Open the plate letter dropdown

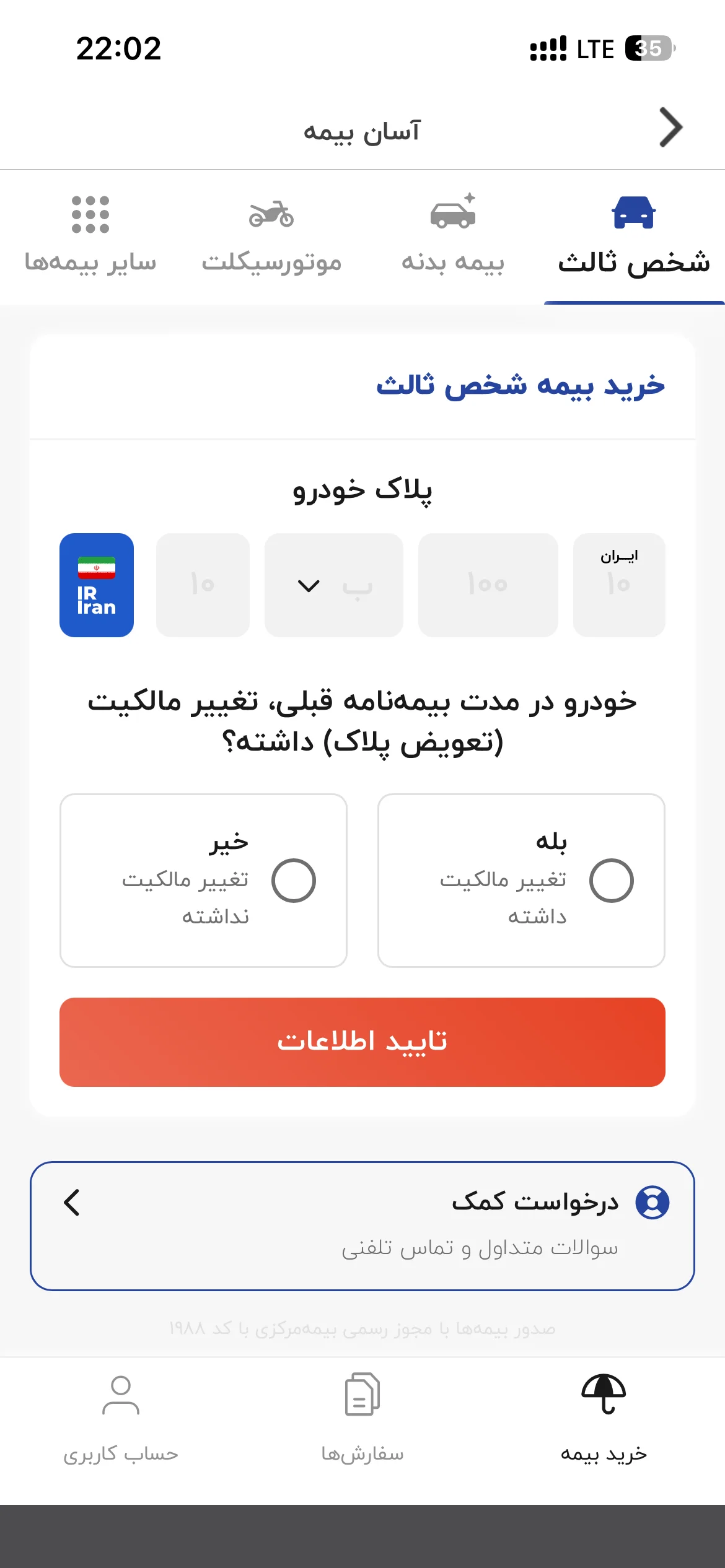(x=334, y=585)
